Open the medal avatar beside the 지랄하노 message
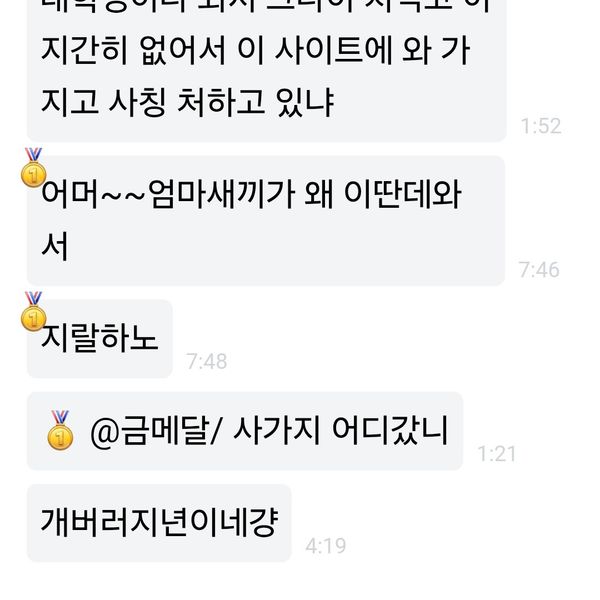Screen dimensions: 600x600 34,311
